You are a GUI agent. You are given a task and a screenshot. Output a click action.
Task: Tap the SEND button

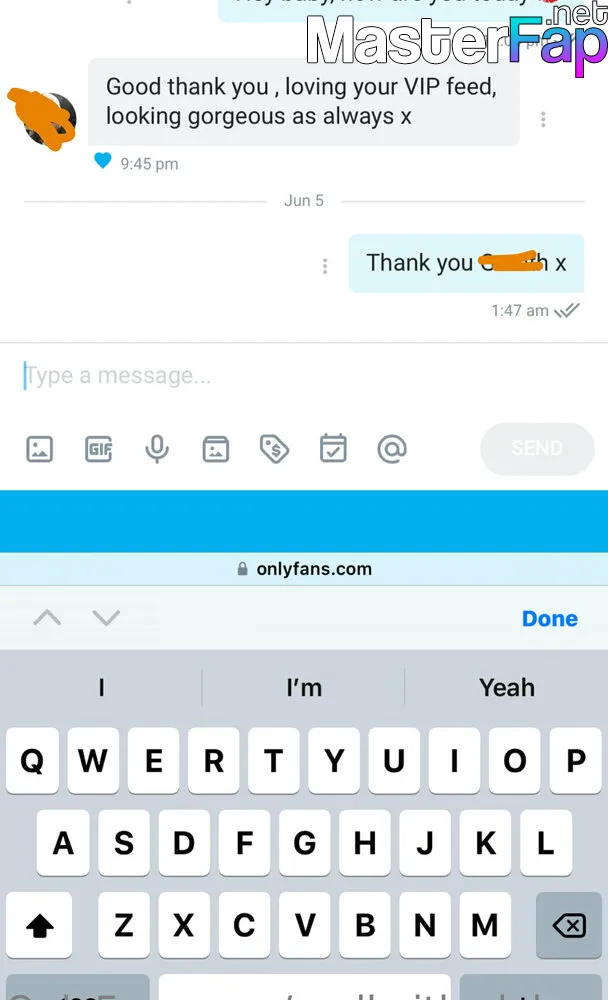pyautogui.click(x=537, y=448)
